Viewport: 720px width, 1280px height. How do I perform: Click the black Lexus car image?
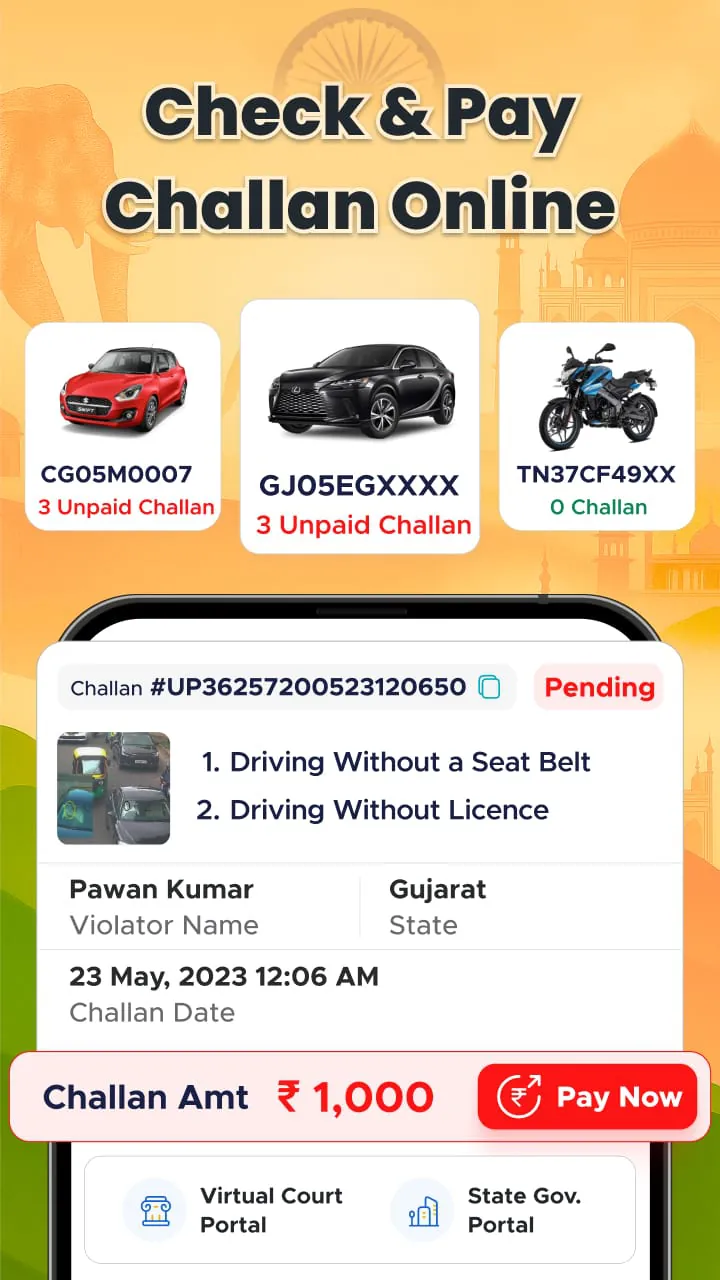click(x=360, y=390)
